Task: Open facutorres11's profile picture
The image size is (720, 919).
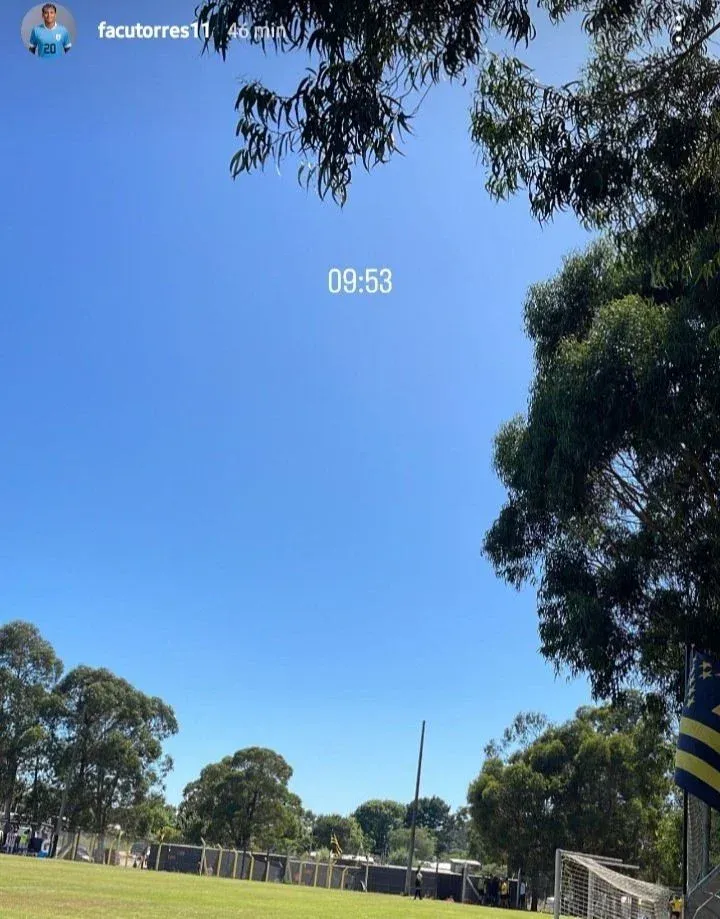Action: click(48, 30)
